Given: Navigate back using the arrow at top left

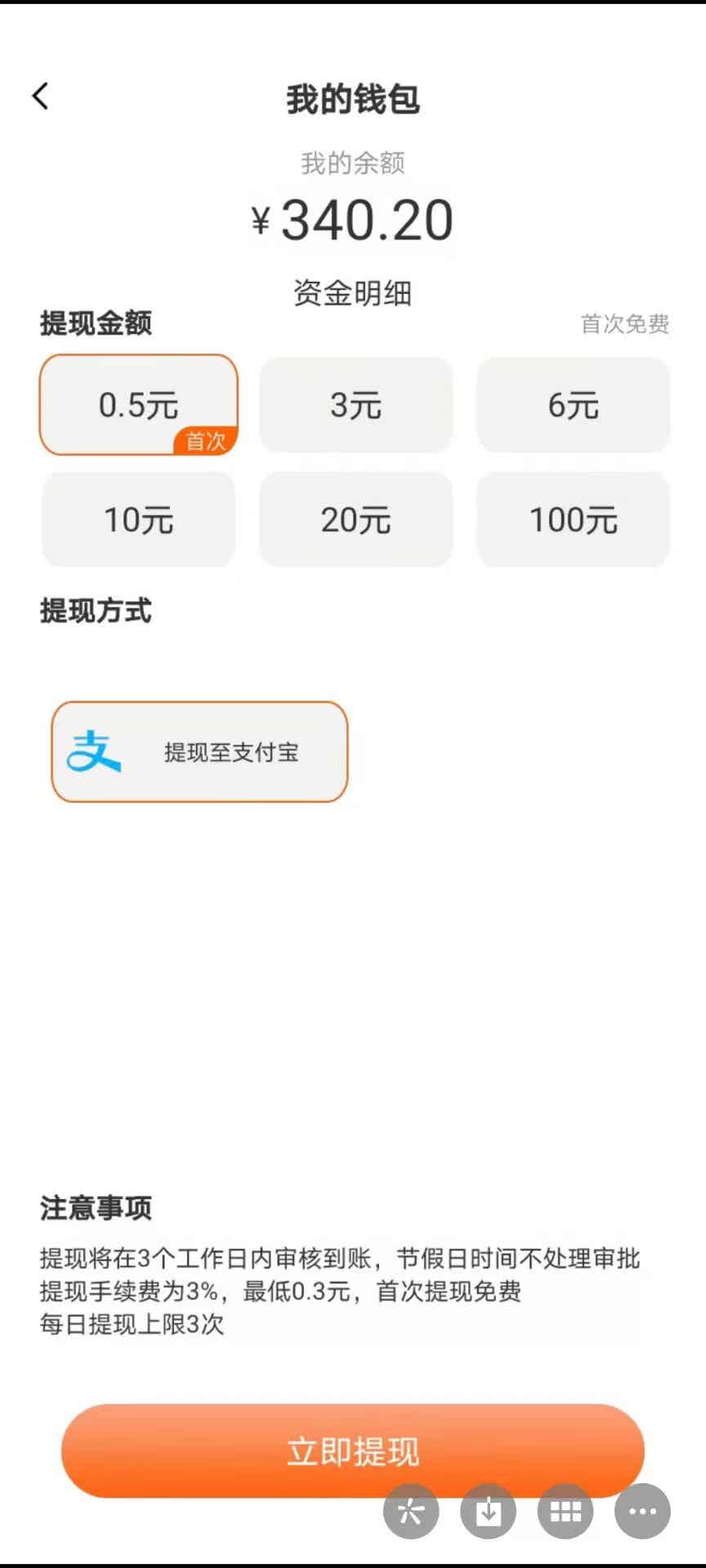Looking at the screenshot, I should [40, 96].
